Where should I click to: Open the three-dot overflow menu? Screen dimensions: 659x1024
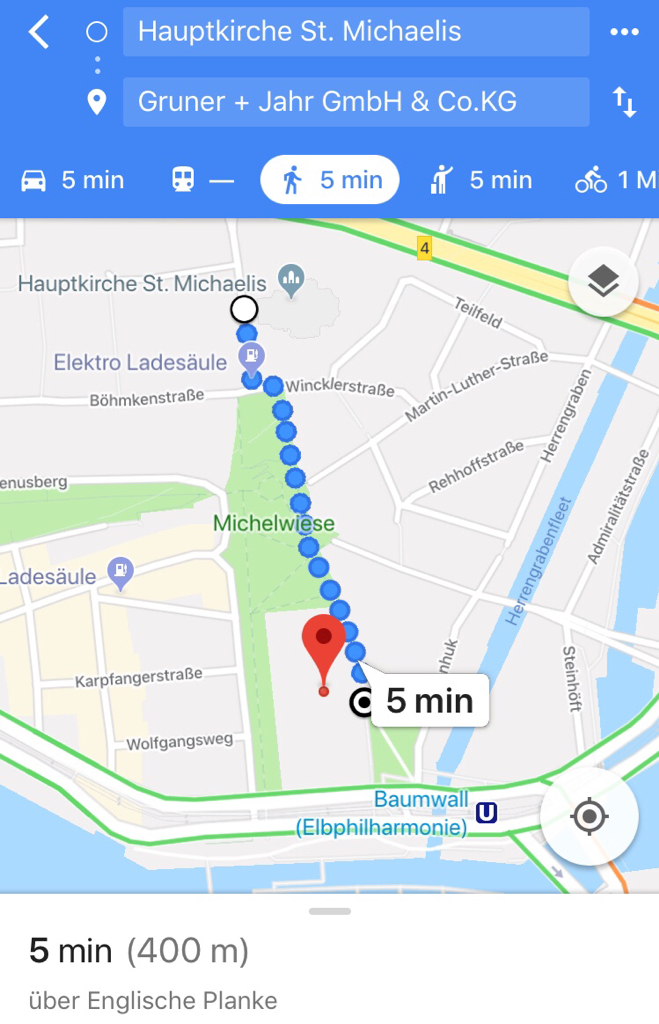(624, 32)
